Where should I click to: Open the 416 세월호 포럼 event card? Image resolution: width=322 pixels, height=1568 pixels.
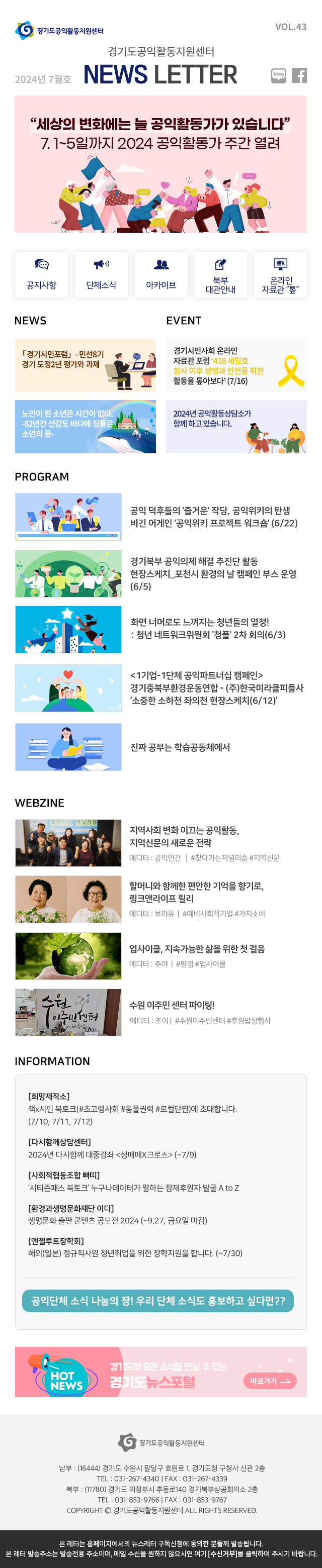pyautogui.click(x=236, y=365)
